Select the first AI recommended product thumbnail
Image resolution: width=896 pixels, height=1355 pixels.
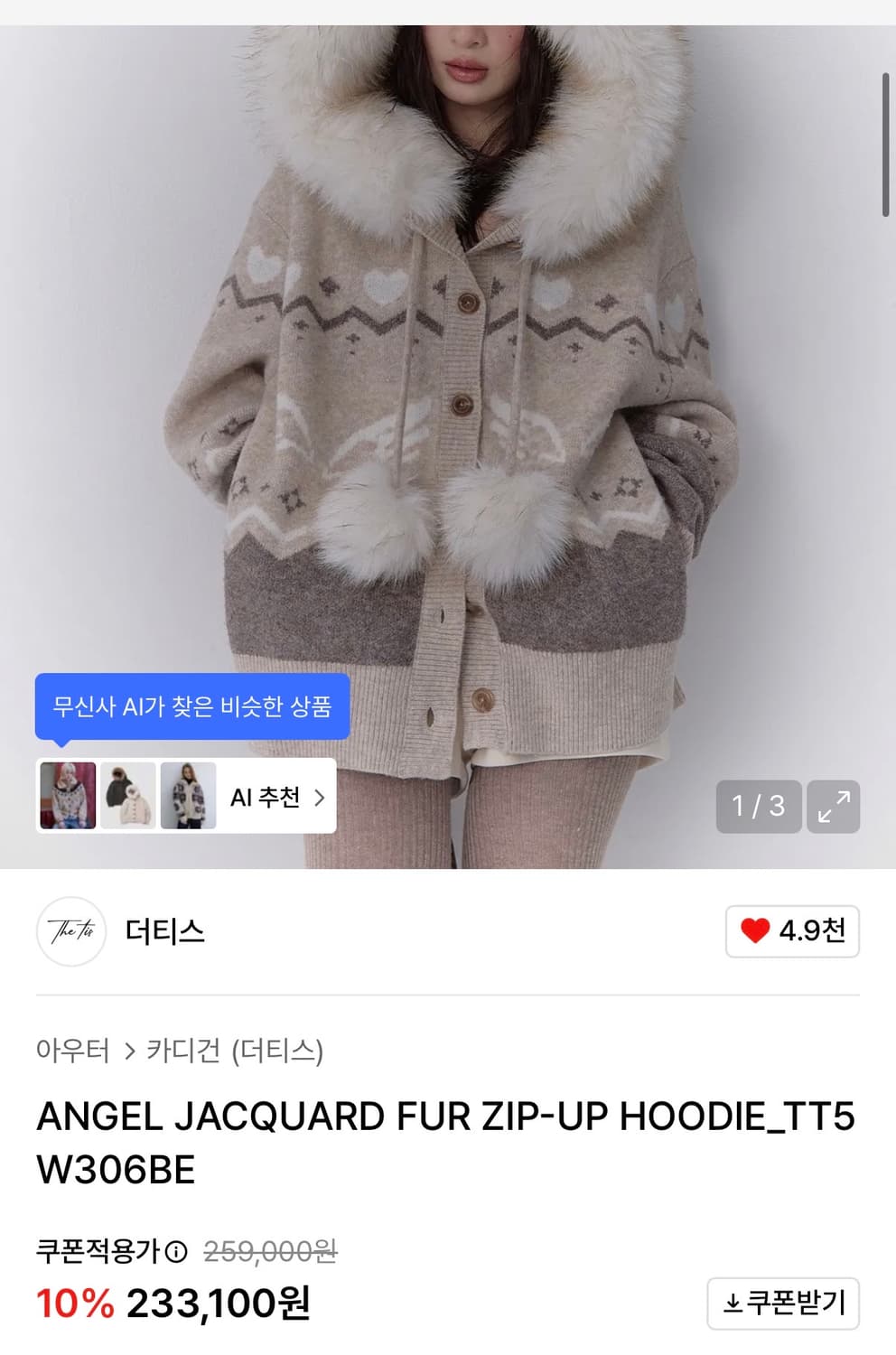pyautogui.click(x=67, y=796)
